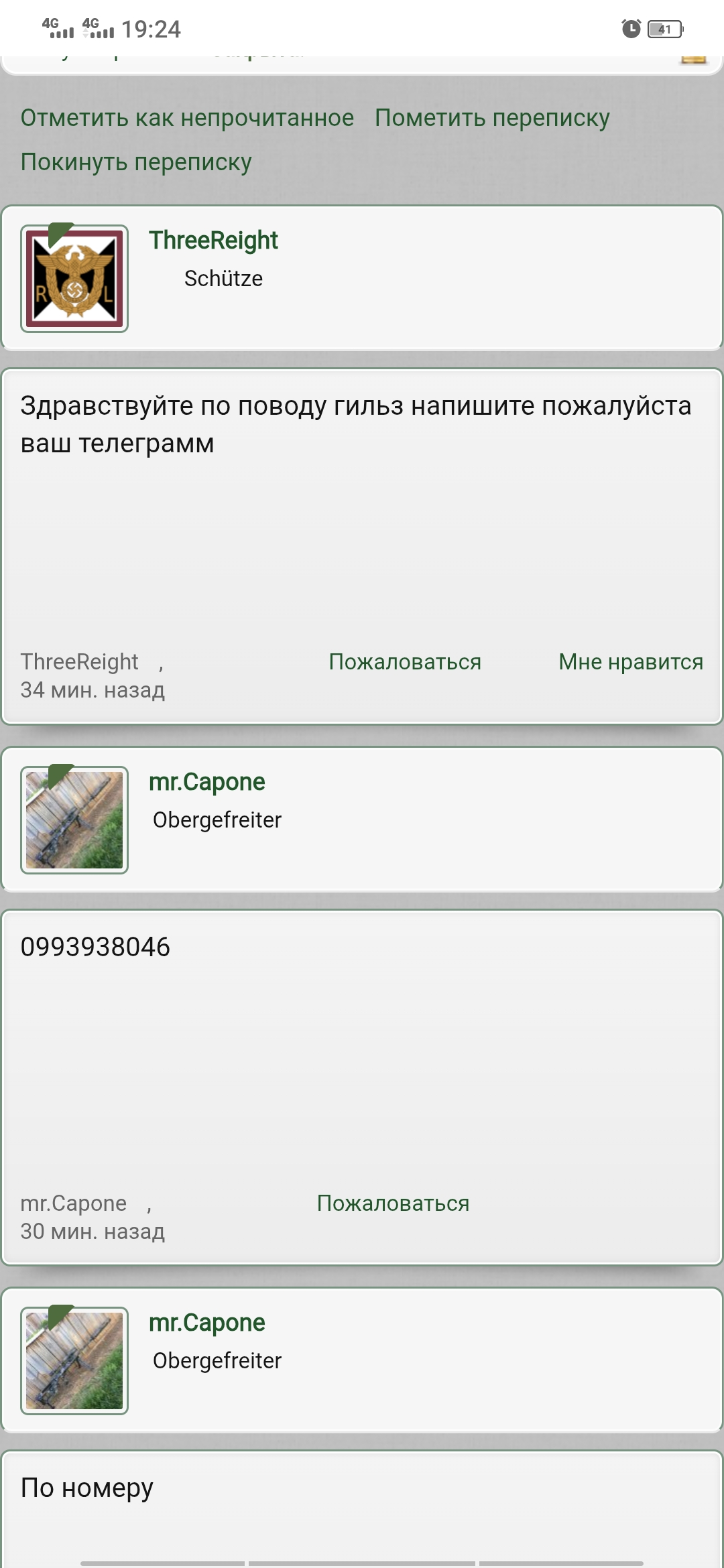Report ThreeReight's message with 'Пожаловаться'

click(x=405, y=662)
